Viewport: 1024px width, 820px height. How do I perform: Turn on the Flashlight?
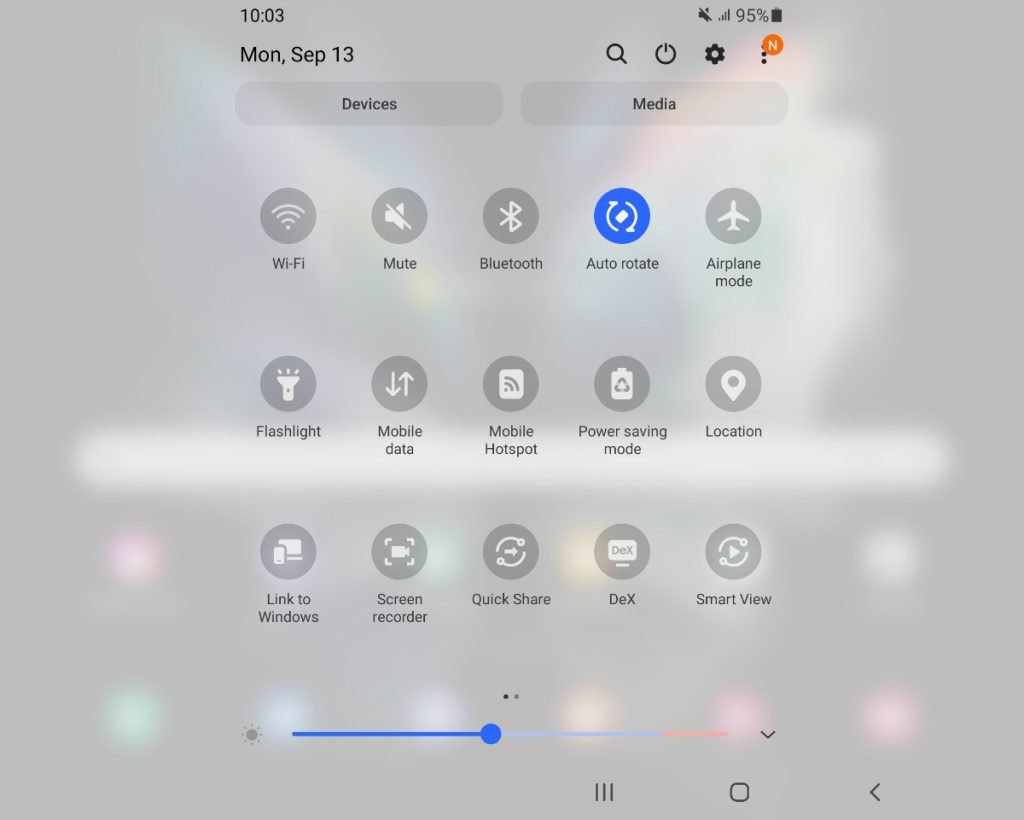[x=288, y=384]
